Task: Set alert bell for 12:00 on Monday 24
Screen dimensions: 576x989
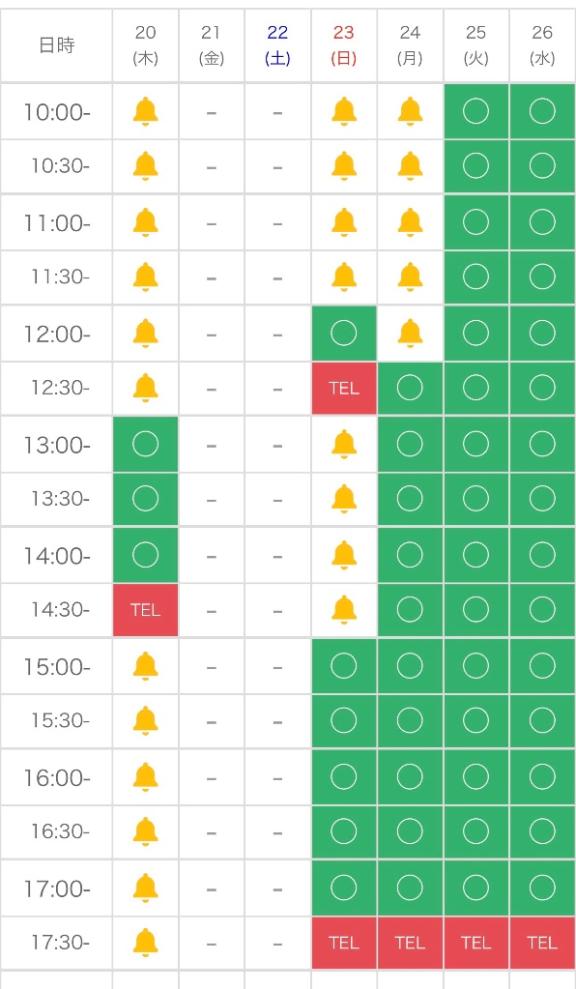Action: [x=410, y=334]
